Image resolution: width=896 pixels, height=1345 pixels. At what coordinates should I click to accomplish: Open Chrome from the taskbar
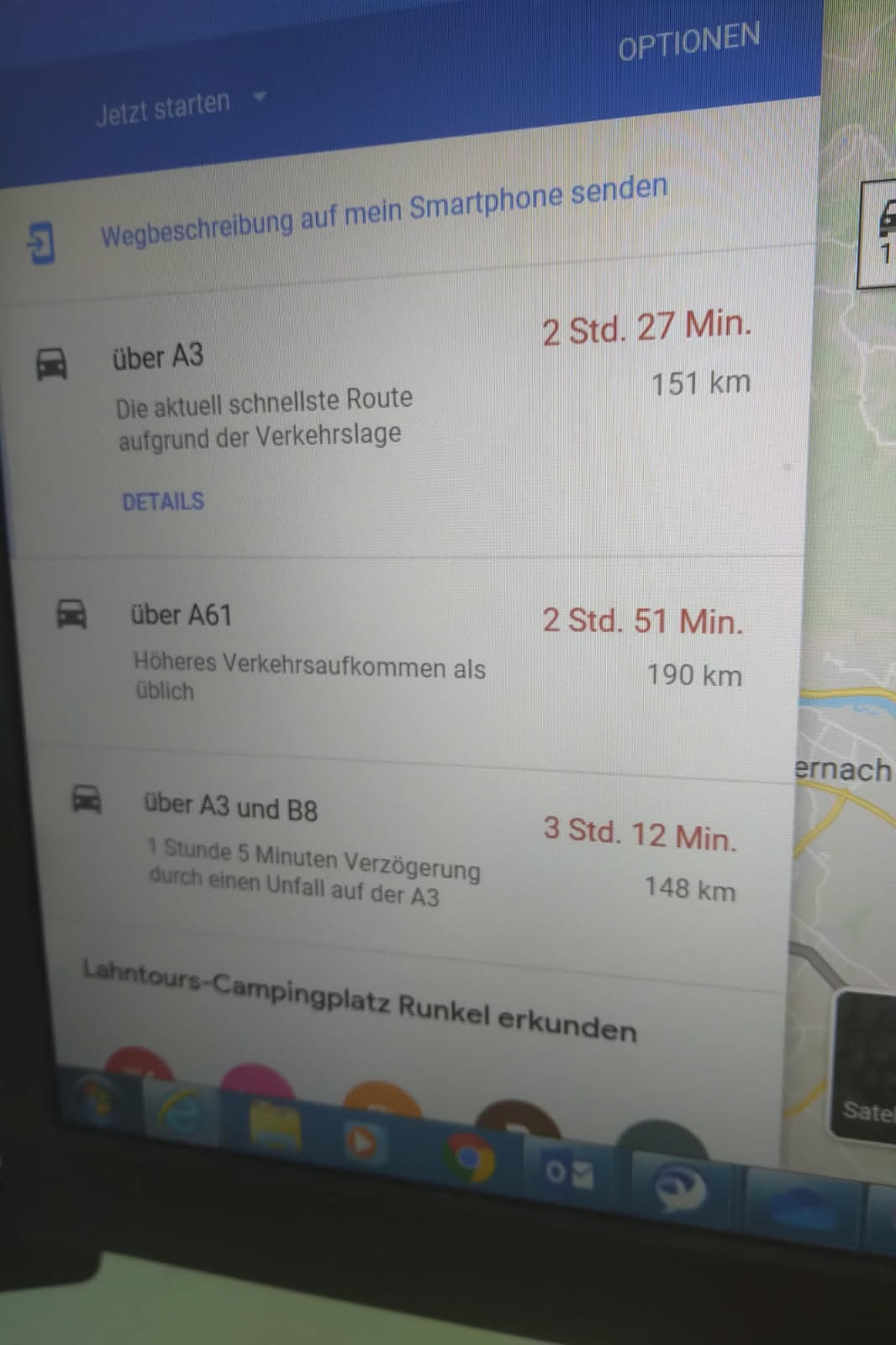(x=470, y=1158)
